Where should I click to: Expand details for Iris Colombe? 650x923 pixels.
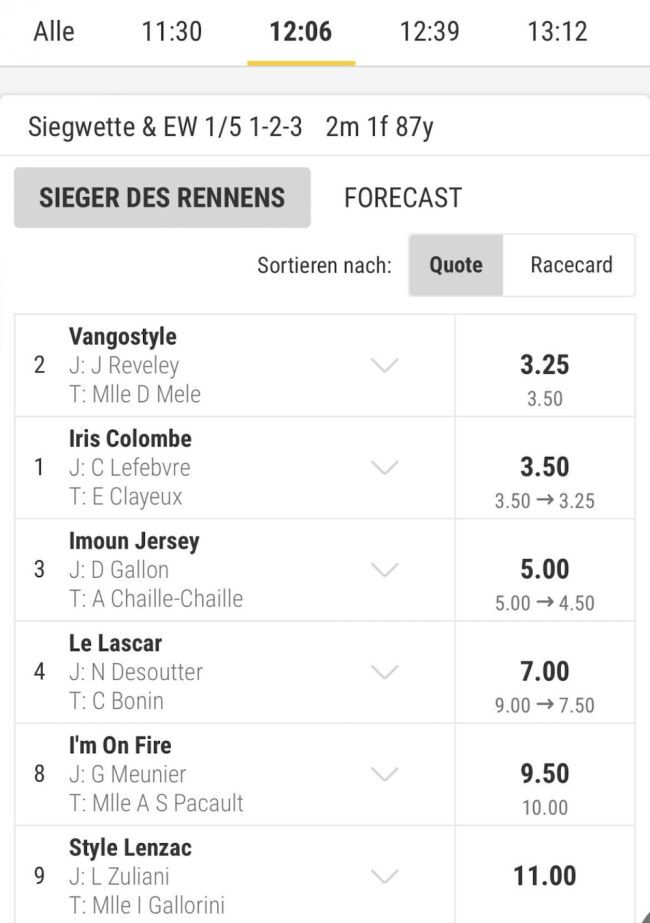385,468
